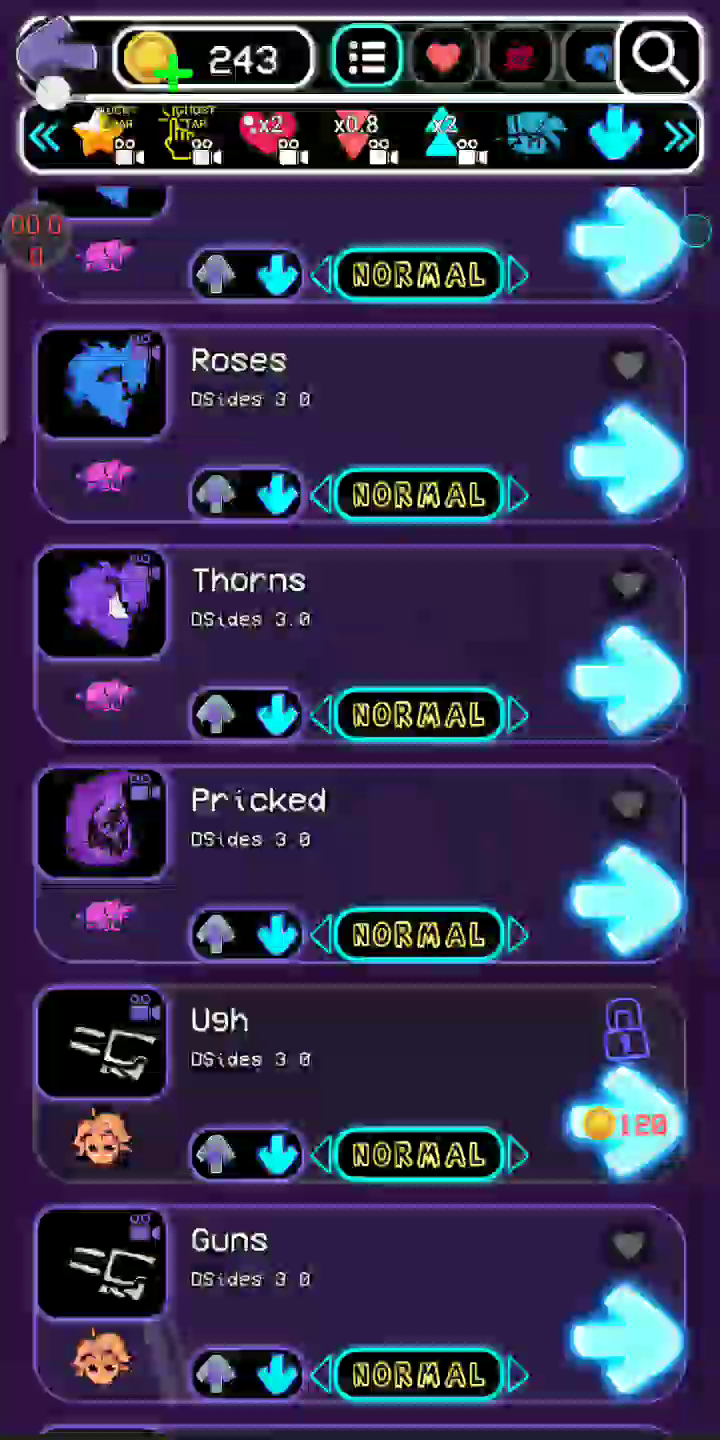Image resolution: width=720 pixels, height=1440 pixels.
Task: Select the x0.8 speed modifier
Action: point(356,135)
